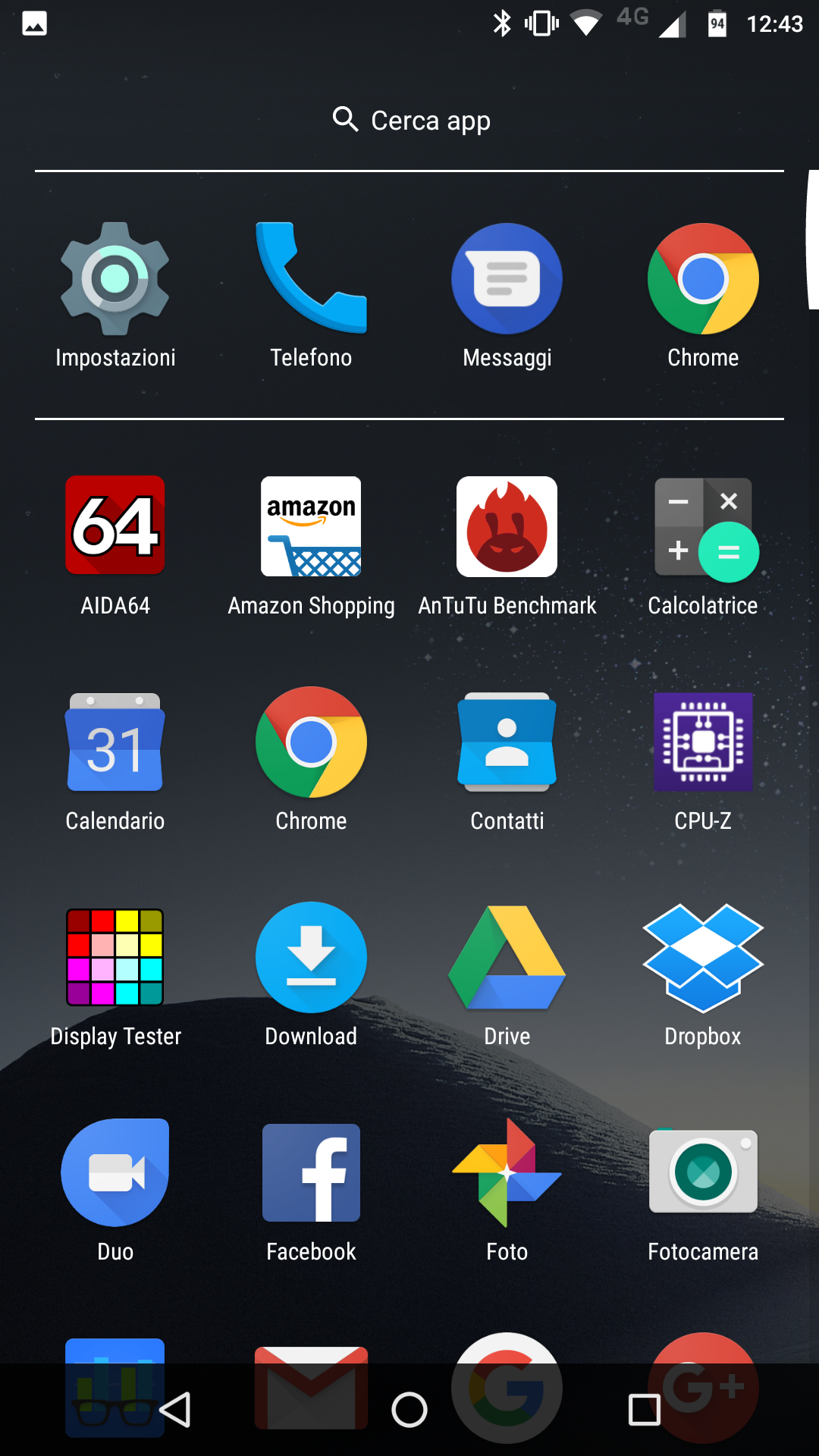
Task: Tap the Cerca app search field
Action: click(x=409, y=120)
